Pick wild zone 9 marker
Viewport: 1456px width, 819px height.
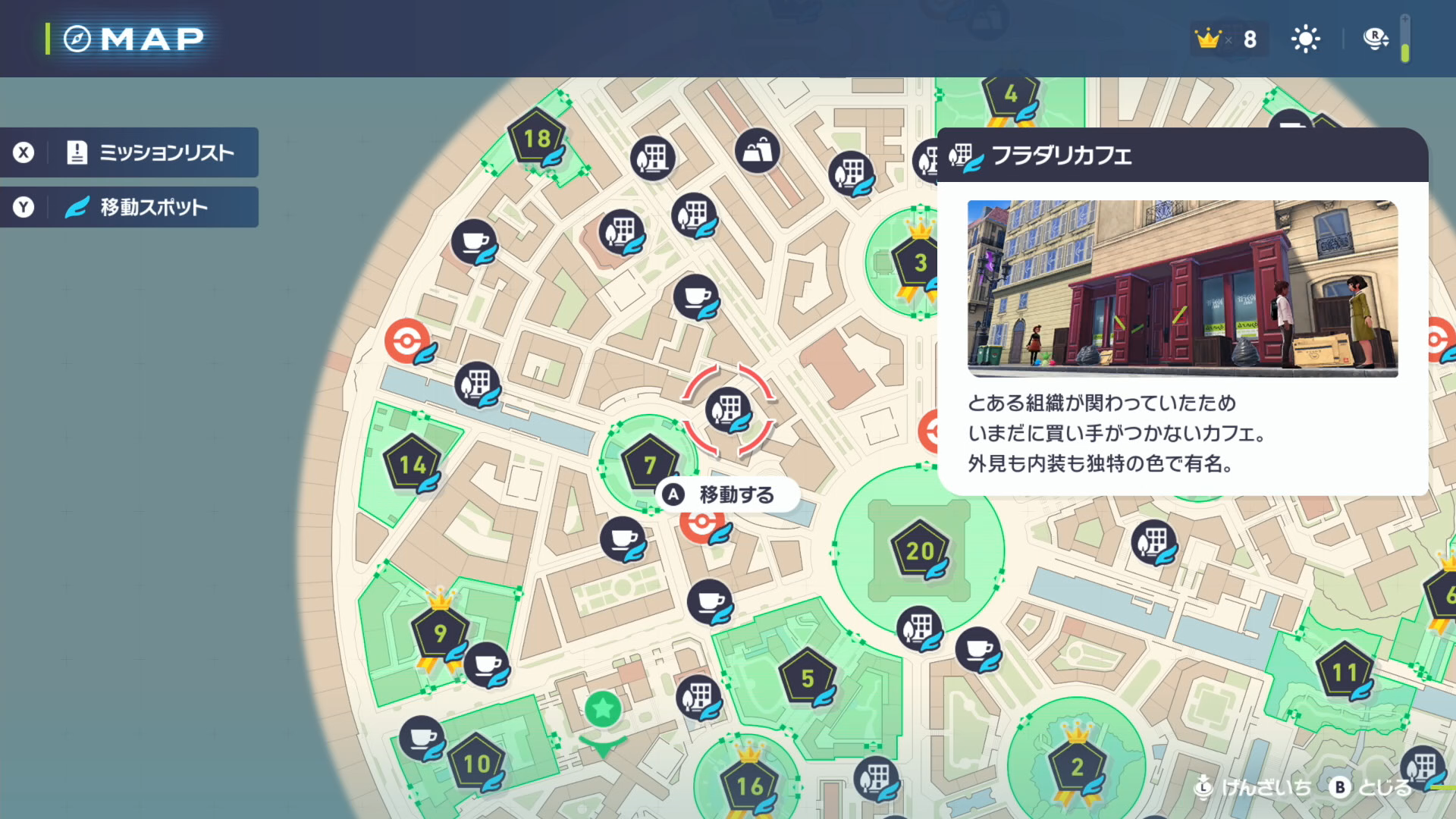click(x=440, y=632)
